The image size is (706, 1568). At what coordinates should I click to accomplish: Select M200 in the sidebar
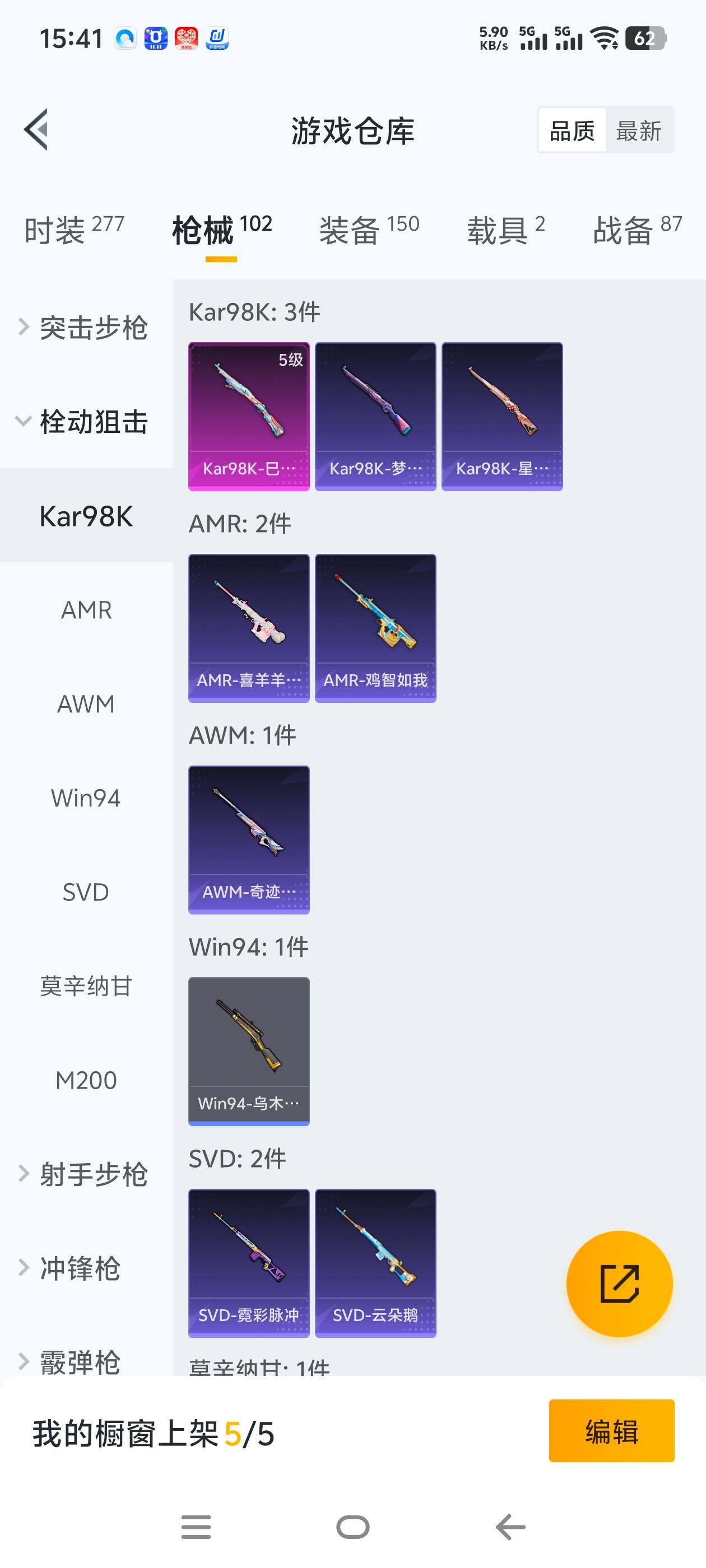click(x=86, y=1080)
